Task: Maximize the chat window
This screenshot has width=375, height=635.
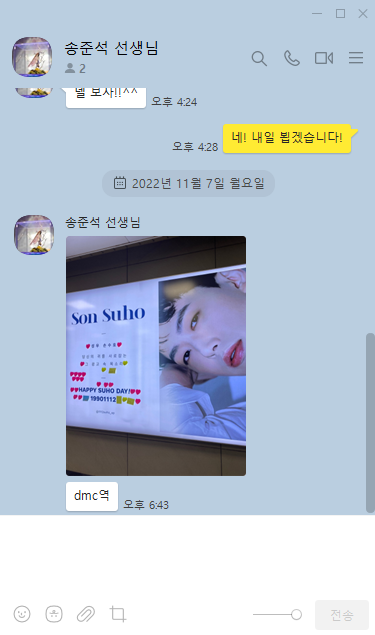Action: [x=341, y=14]
